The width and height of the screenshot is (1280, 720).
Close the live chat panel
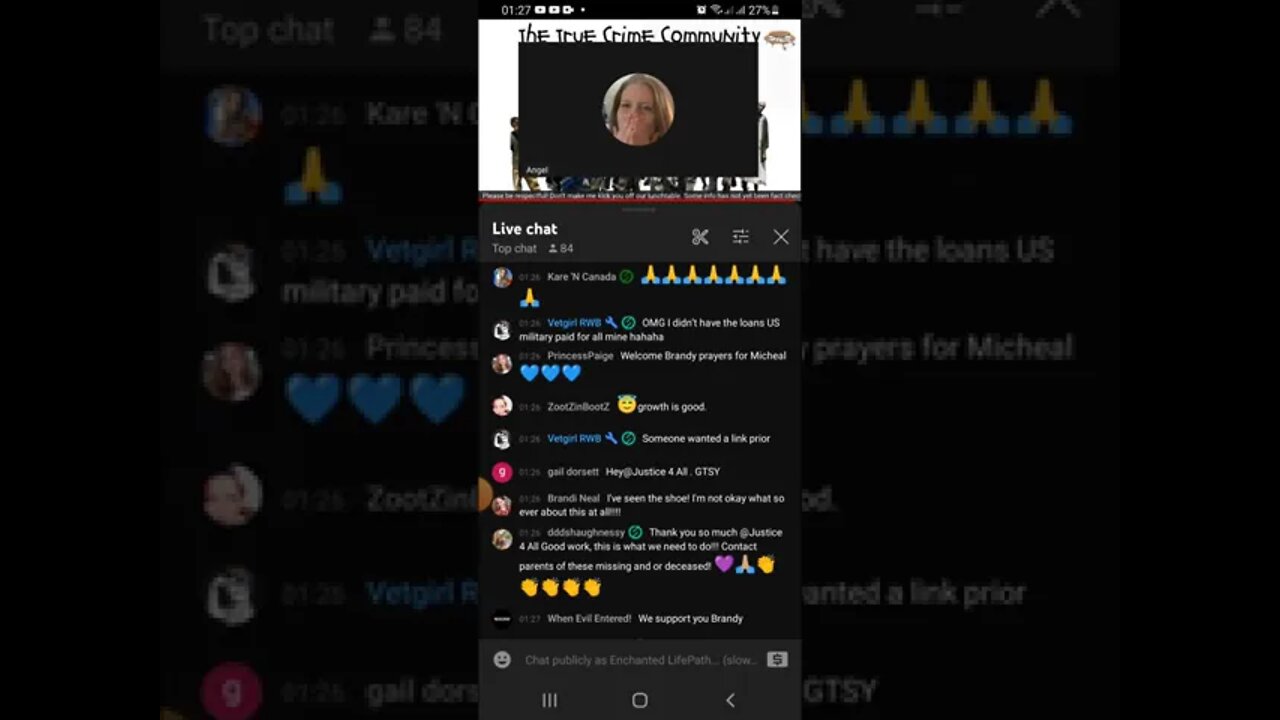(x=780, y=237)
